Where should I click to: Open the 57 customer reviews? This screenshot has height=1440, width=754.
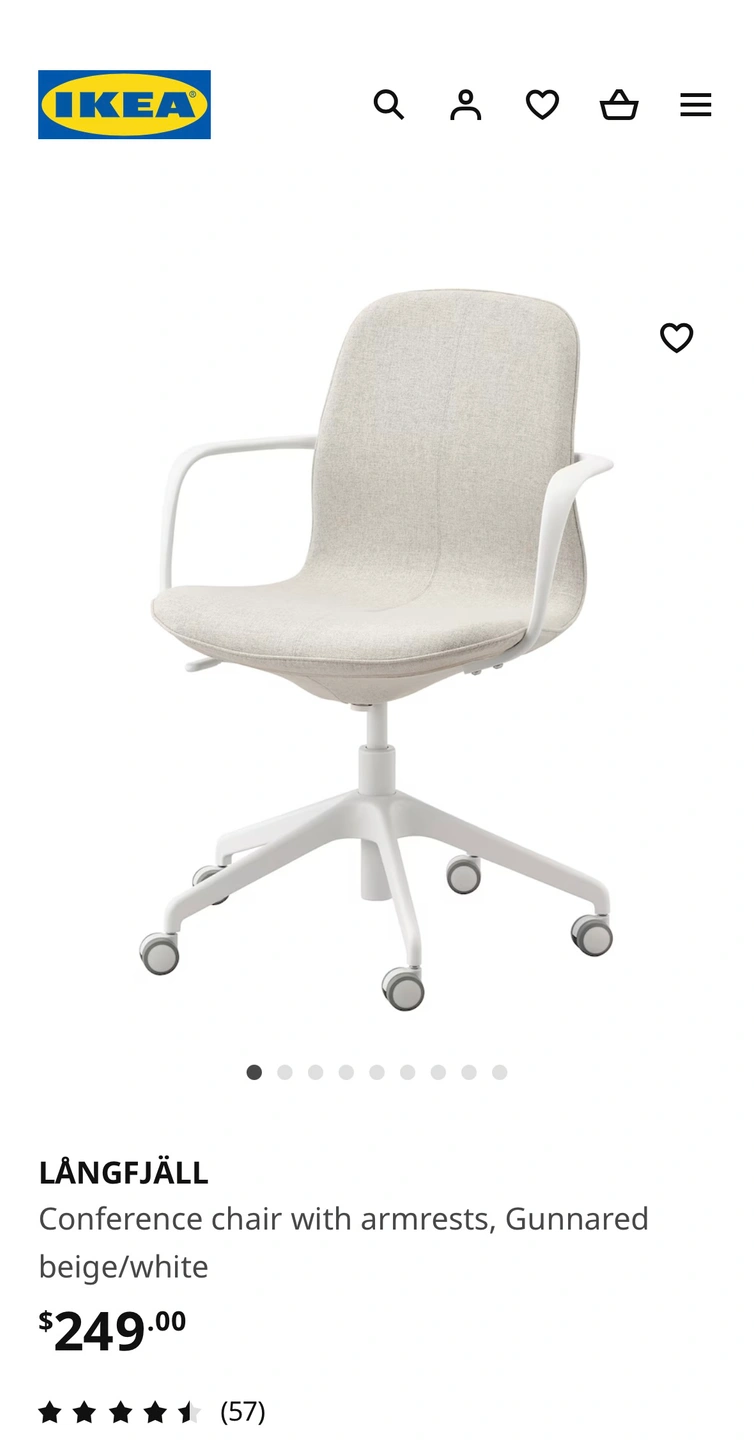pos(242,1411)
